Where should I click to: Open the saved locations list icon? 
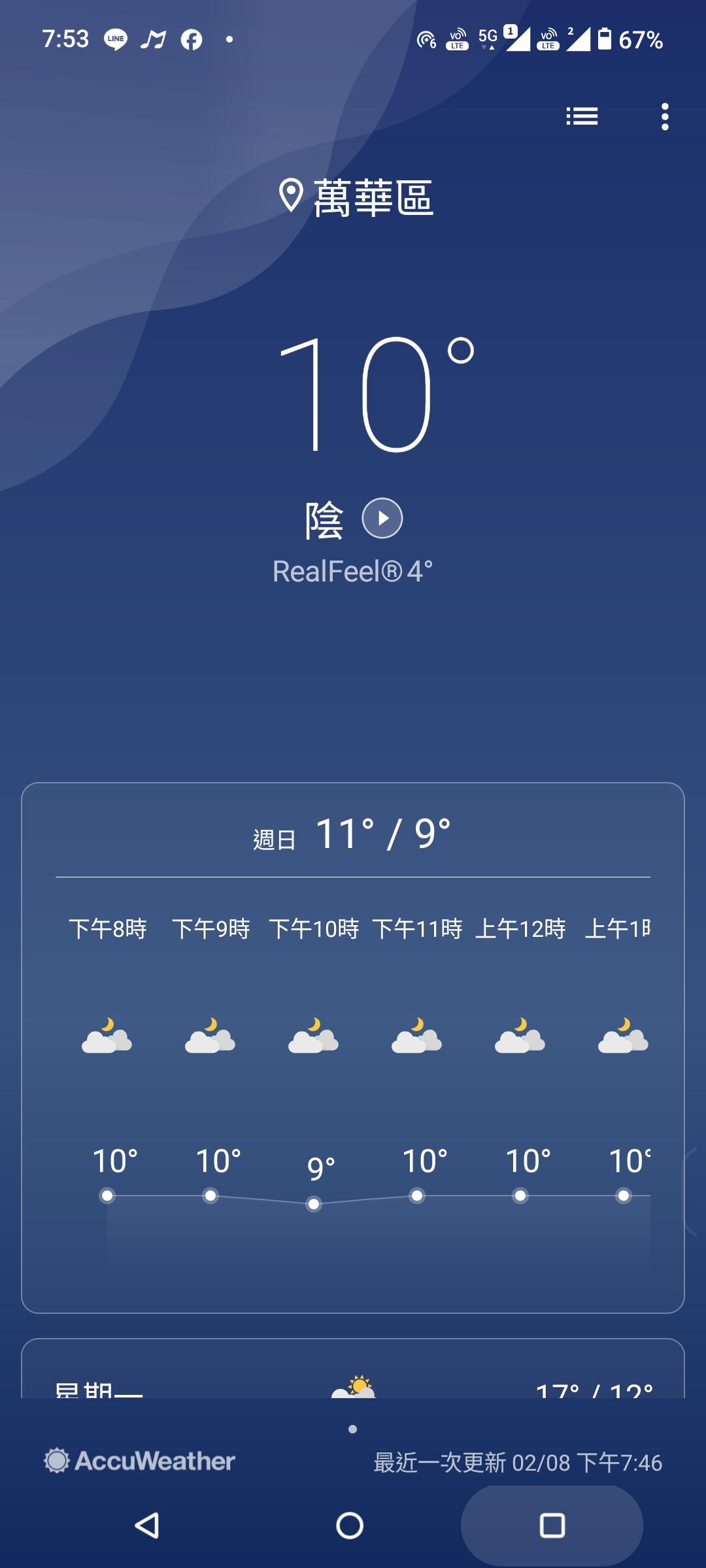tap(582, 117)
